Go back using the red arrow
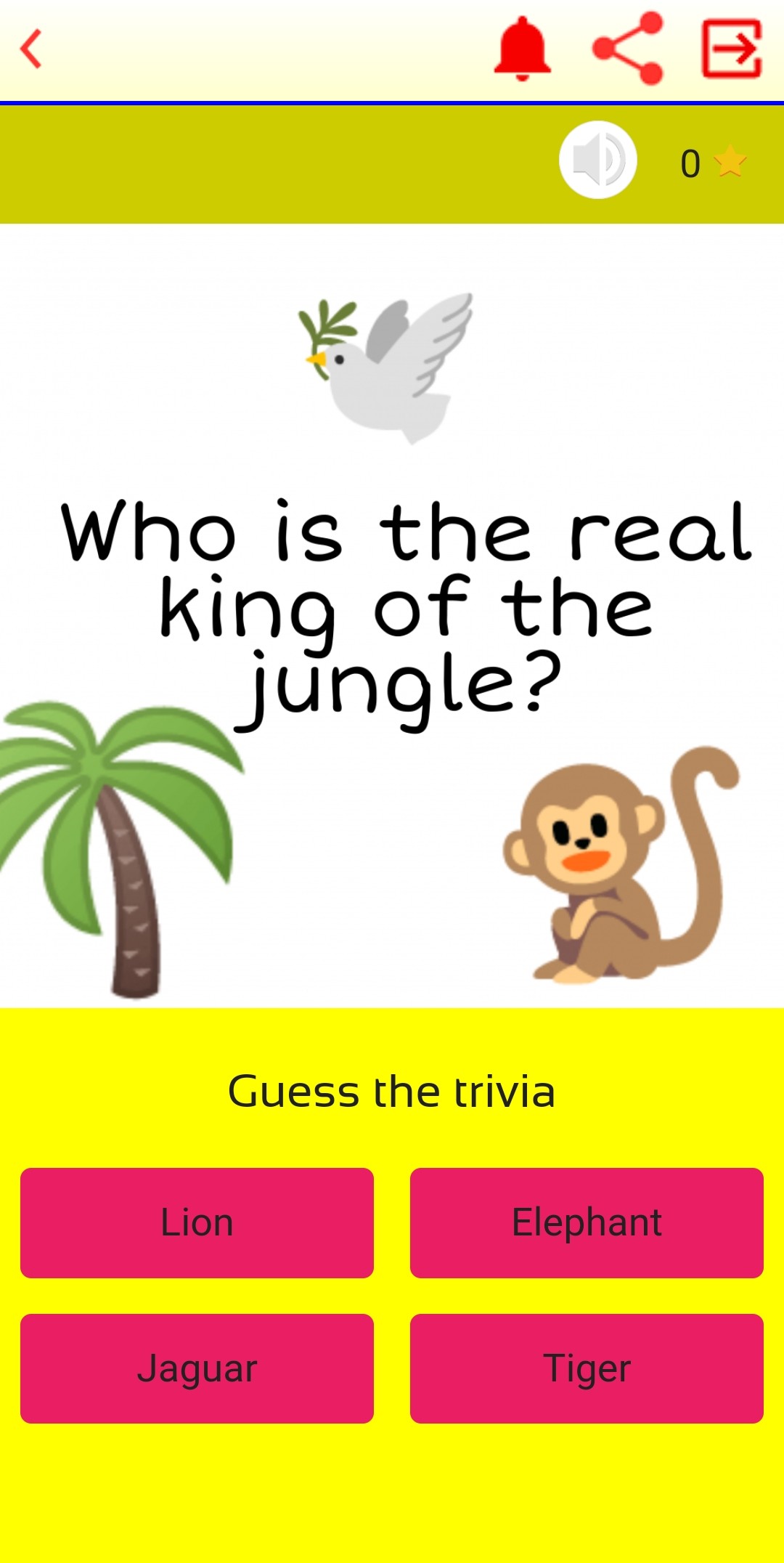 coord(30,49)
